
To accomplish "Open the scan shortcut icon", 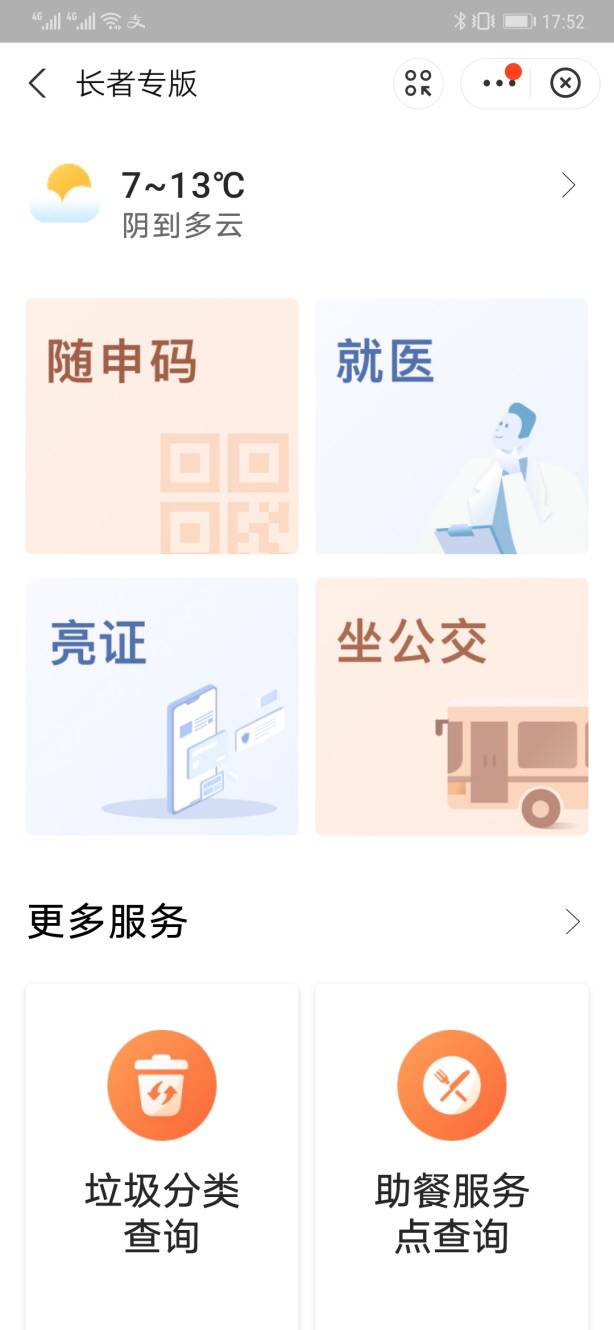I will (x=418, y=84).
